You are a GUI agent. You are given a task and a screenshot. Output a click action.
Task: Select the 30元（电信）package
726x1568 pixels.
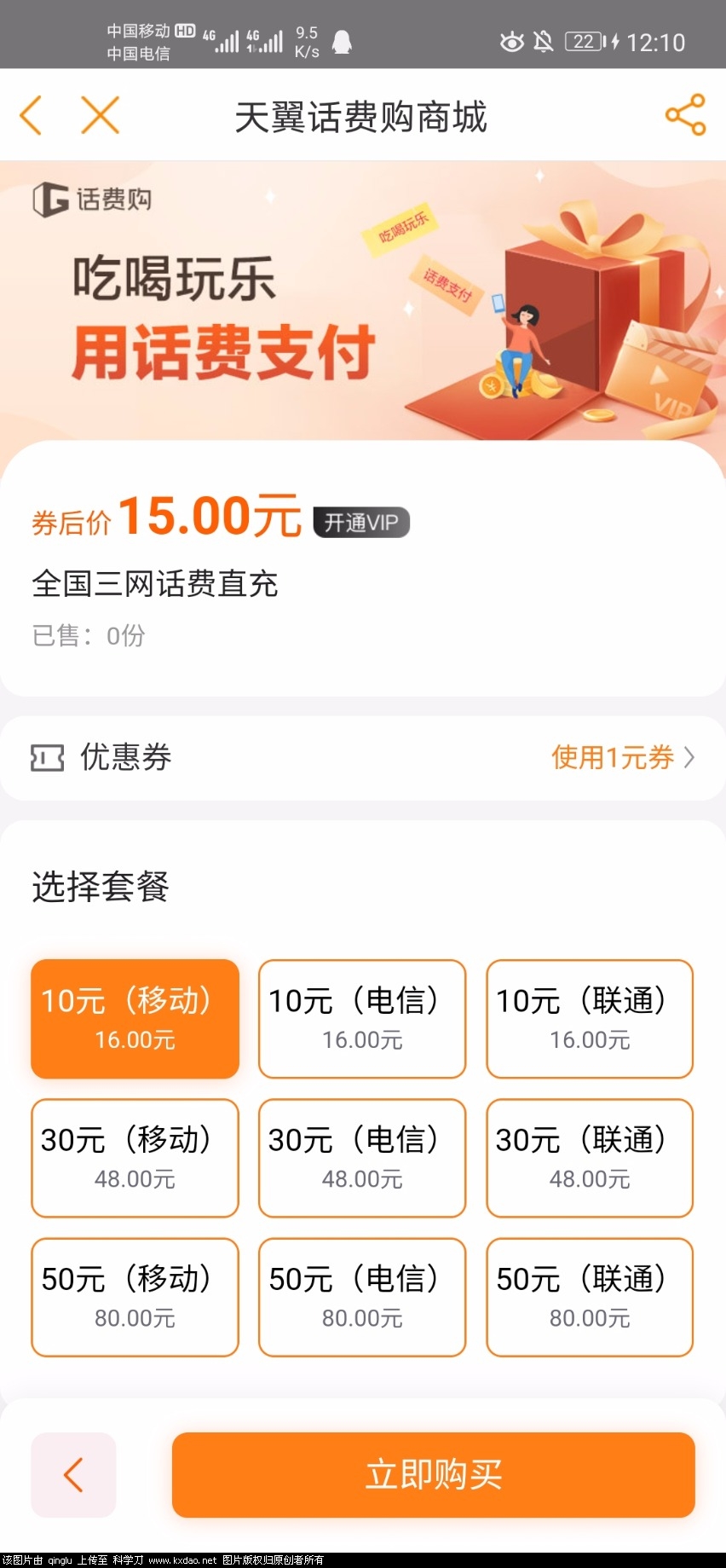pyautogui.click(x=362, y=1157)
